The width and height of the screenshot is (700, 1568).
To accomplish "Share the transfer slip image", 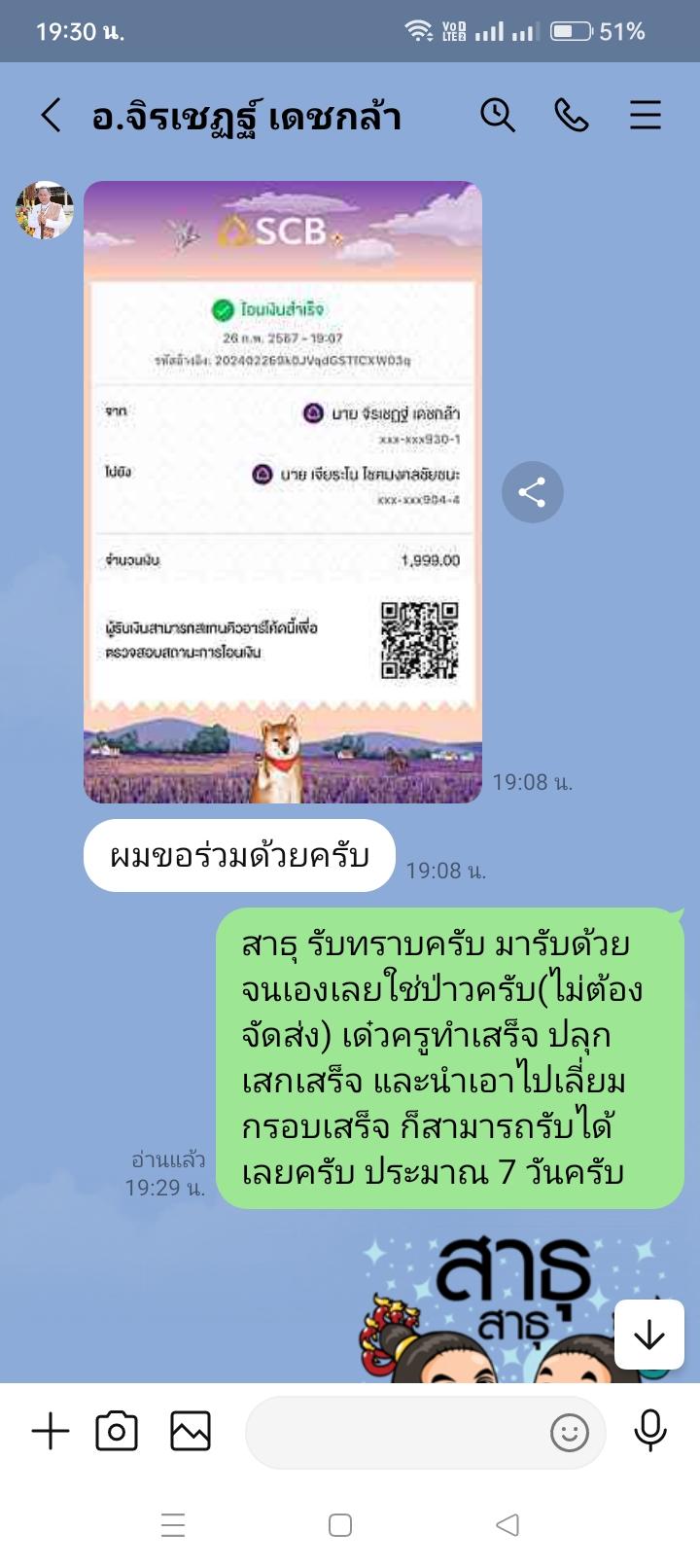I will [532, 492].
